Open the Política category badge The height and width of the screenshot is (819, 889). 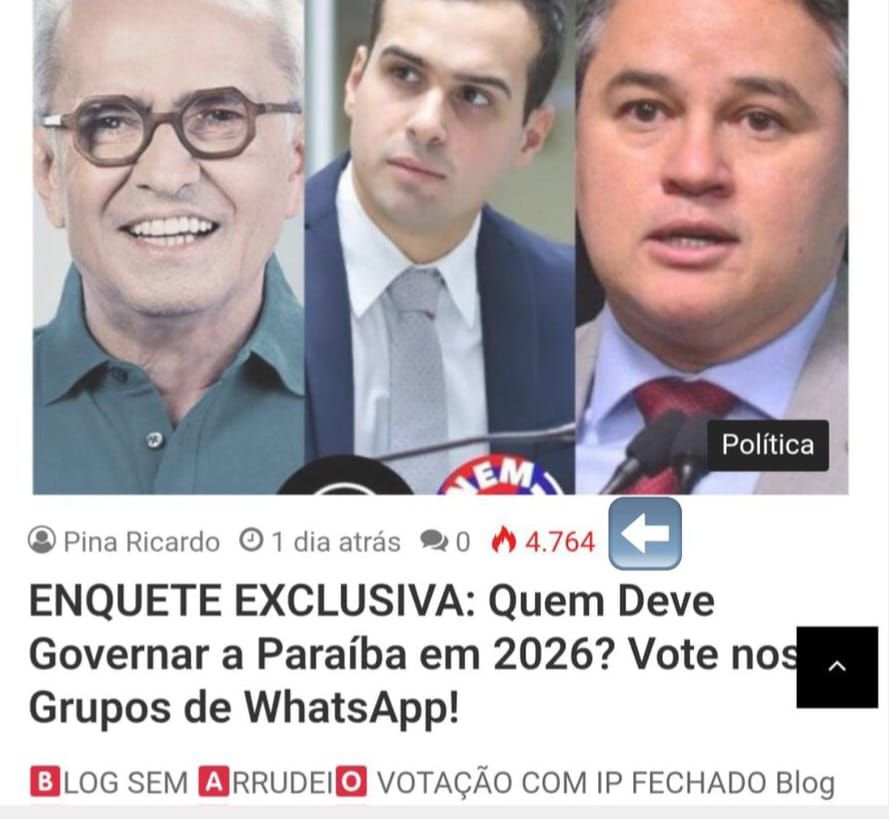click(767, 445)
